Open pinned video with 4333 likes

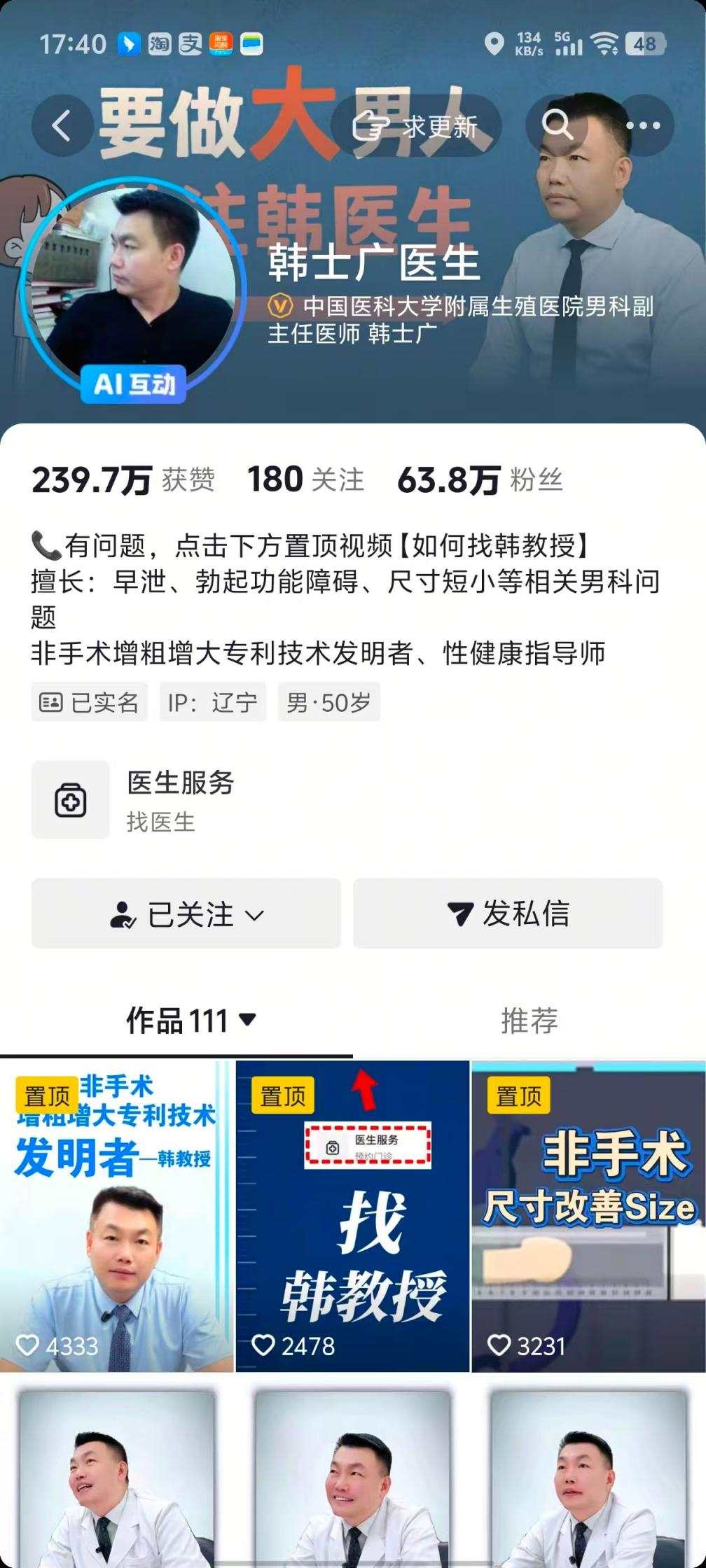pyautogui.click(x=116, y=1217)
